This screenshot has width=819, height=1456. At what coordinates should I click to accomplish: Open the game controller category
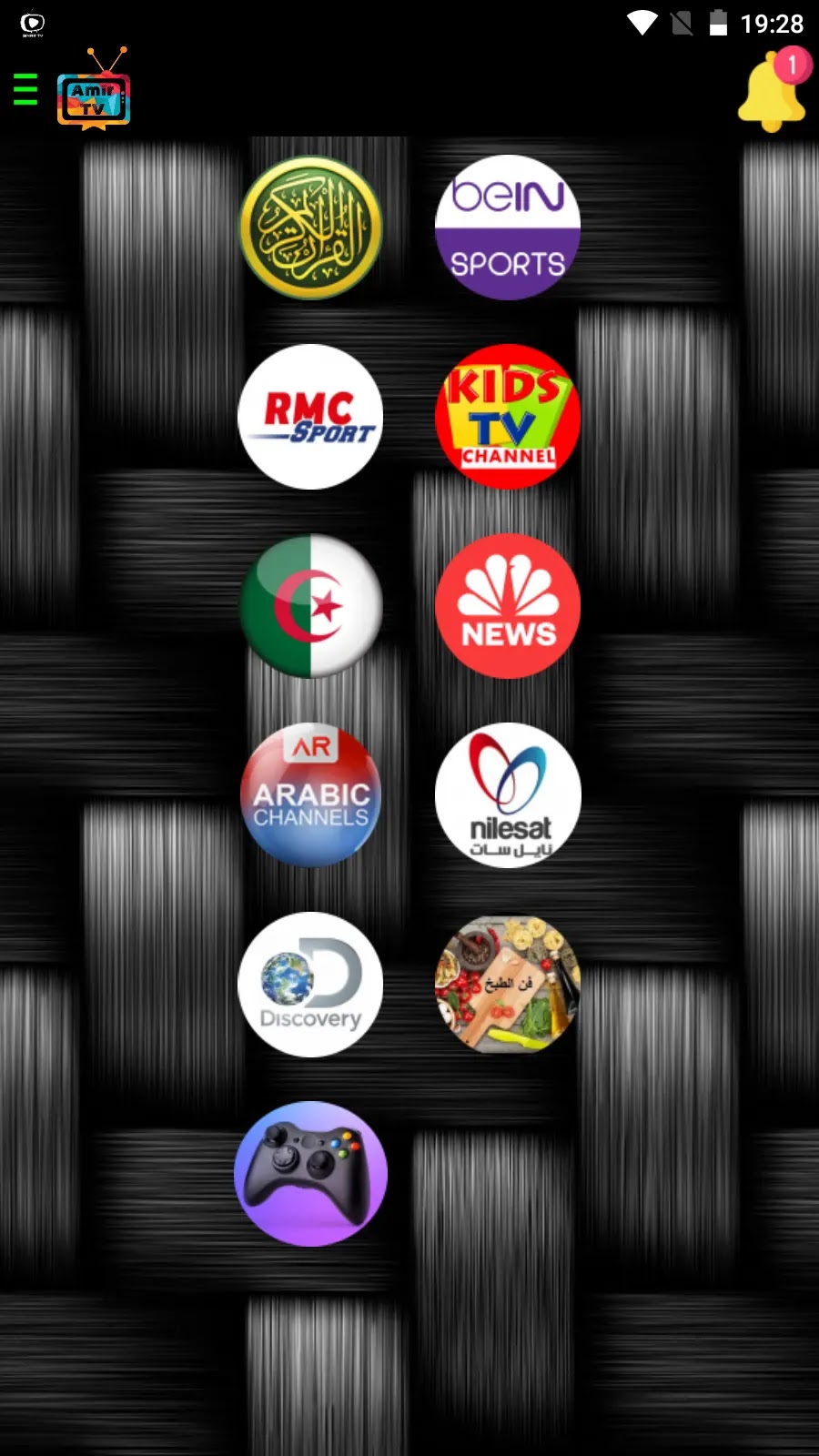tap(310, 1174)
